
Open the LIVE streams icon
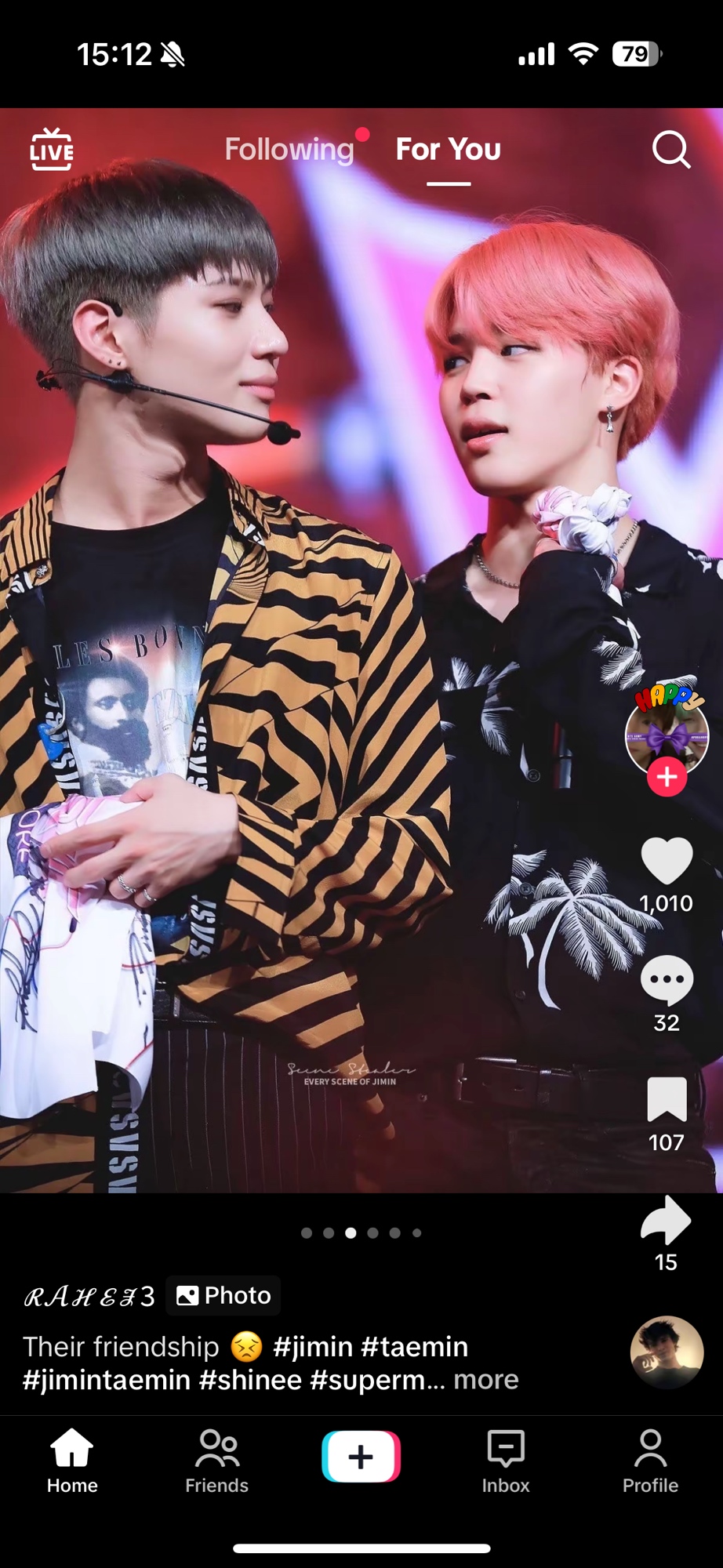52,149
